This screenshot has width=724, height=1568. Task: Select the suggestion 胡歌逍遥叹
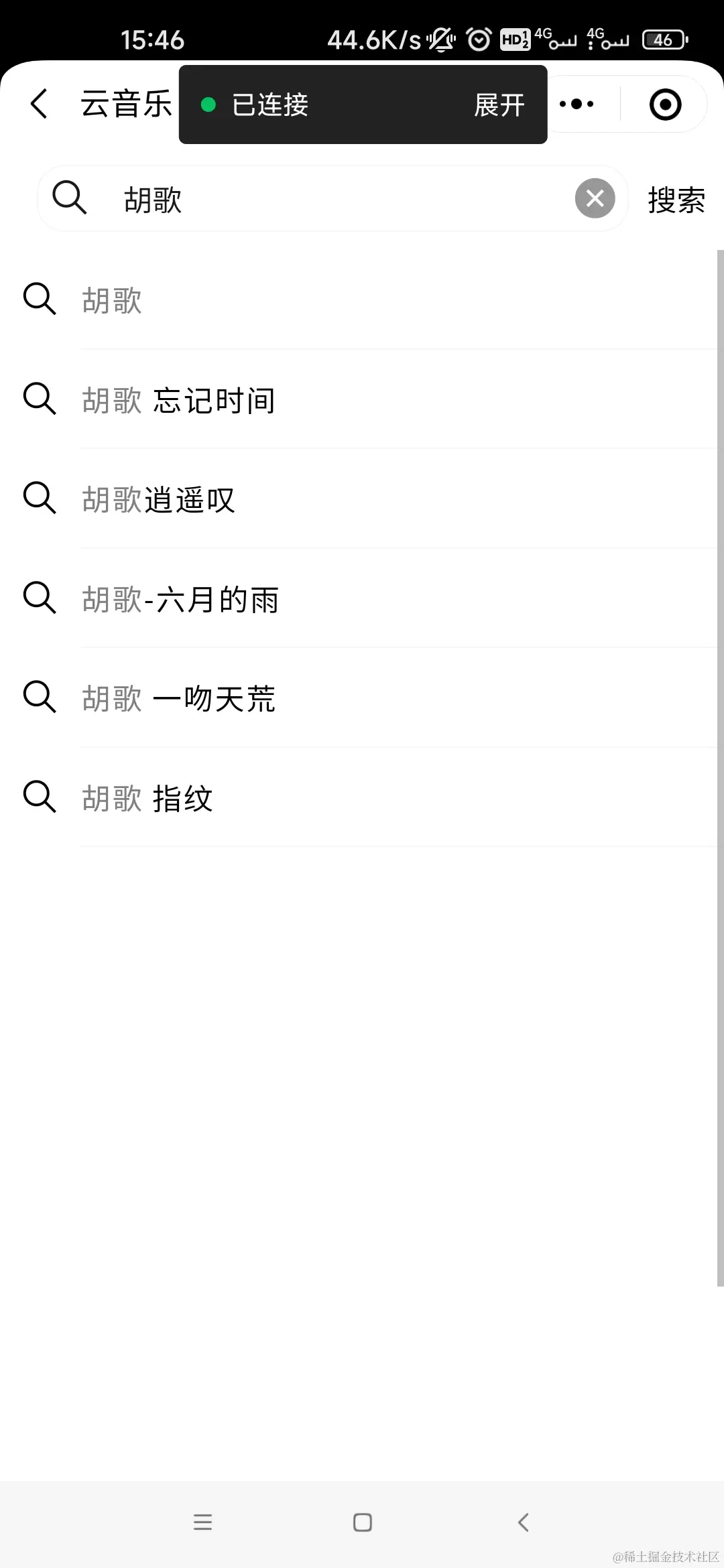[158, 499]
